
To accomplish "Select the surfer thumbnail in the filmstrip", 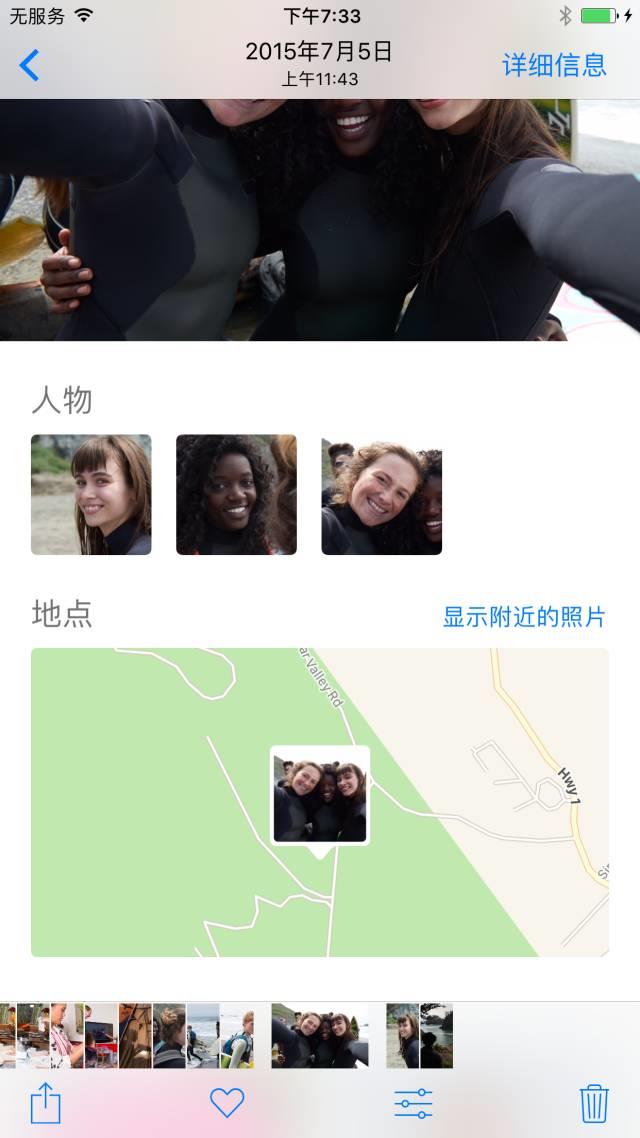I will (237, 1036).
